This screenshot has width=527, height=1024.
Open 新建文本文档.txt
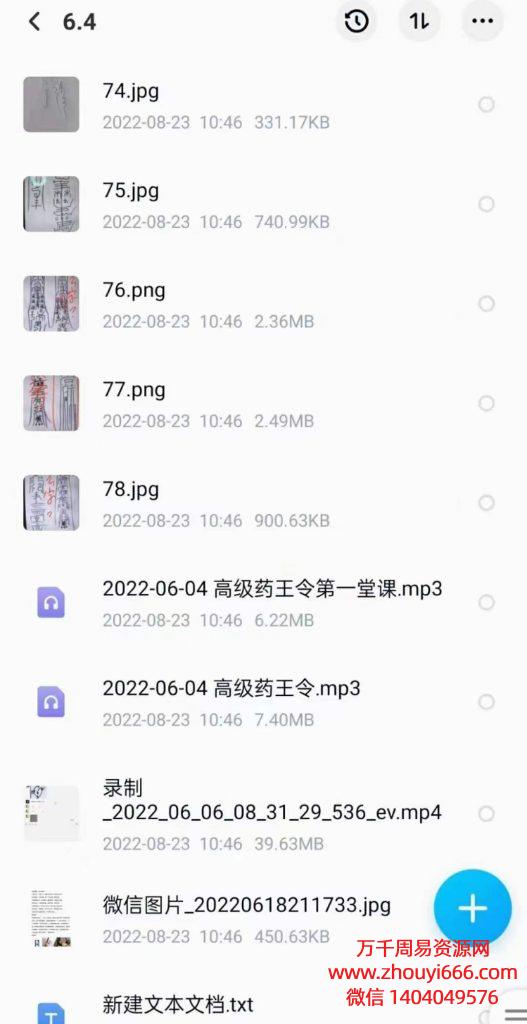coord(178,1004)
